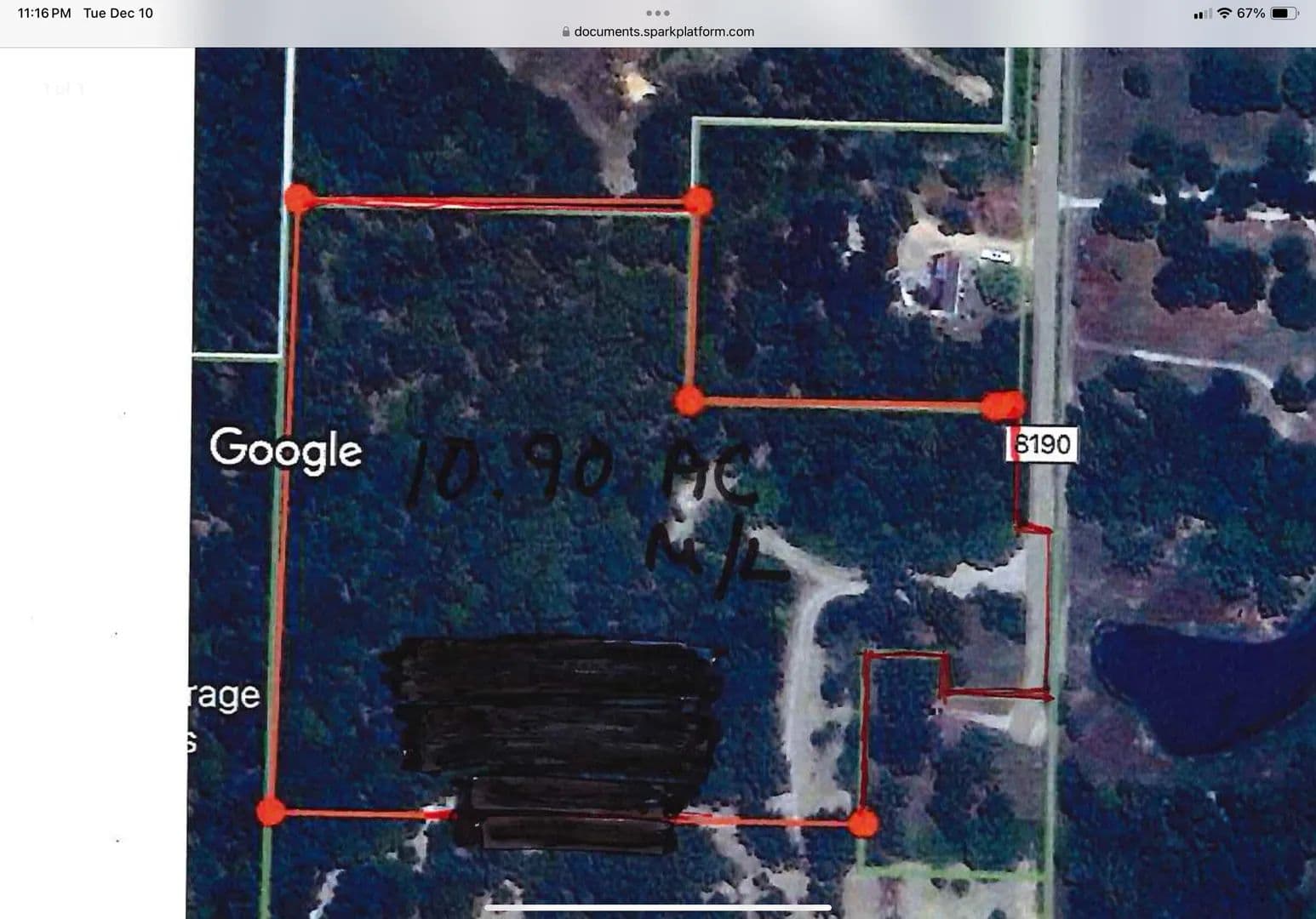Tap the documents.sparkplatform.com address bar
Viewport: 1316px width, 919px height.
coord(658,31)
